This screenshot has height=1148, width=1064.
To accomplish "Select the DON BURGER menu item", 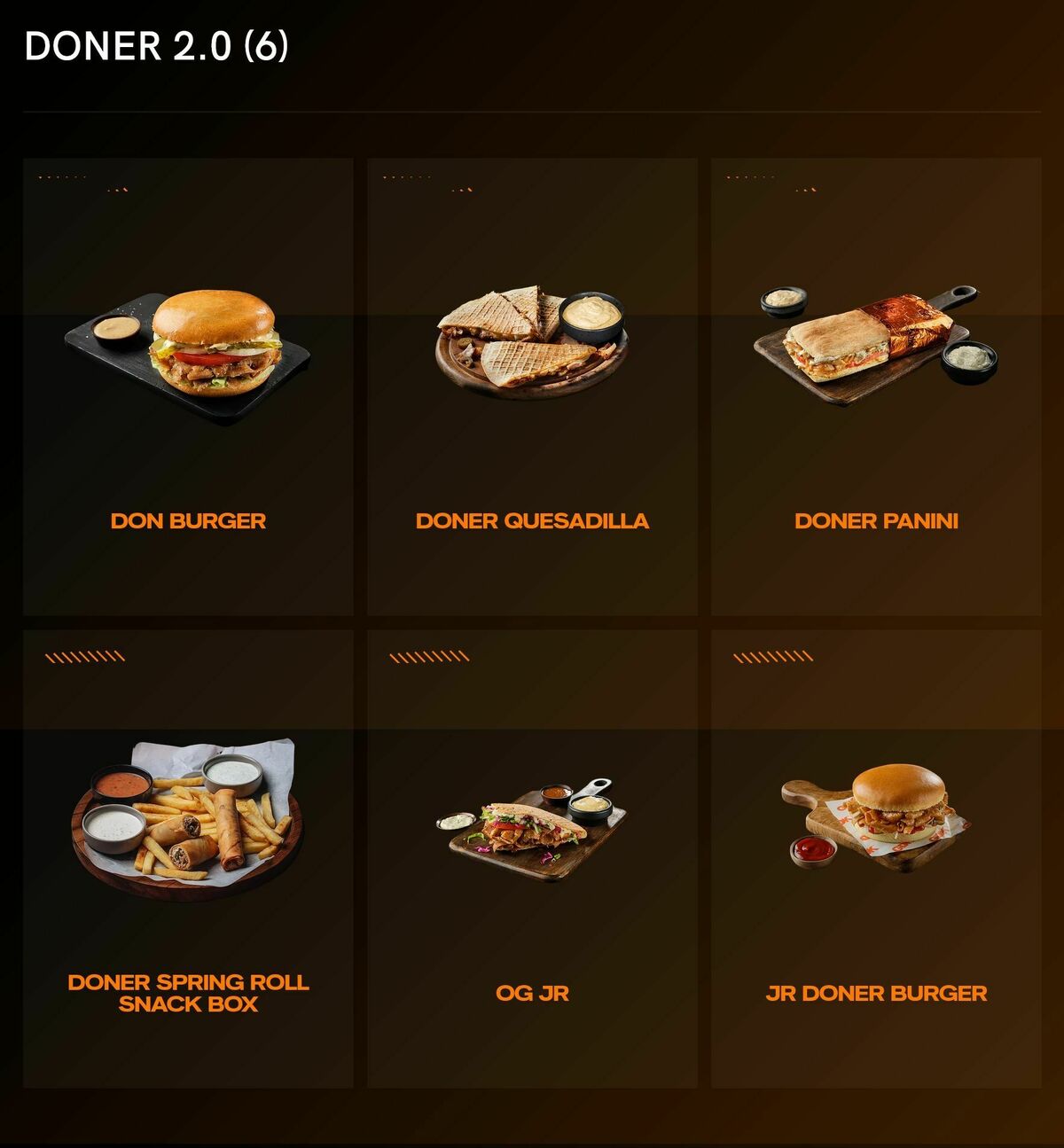I will 187,521.
